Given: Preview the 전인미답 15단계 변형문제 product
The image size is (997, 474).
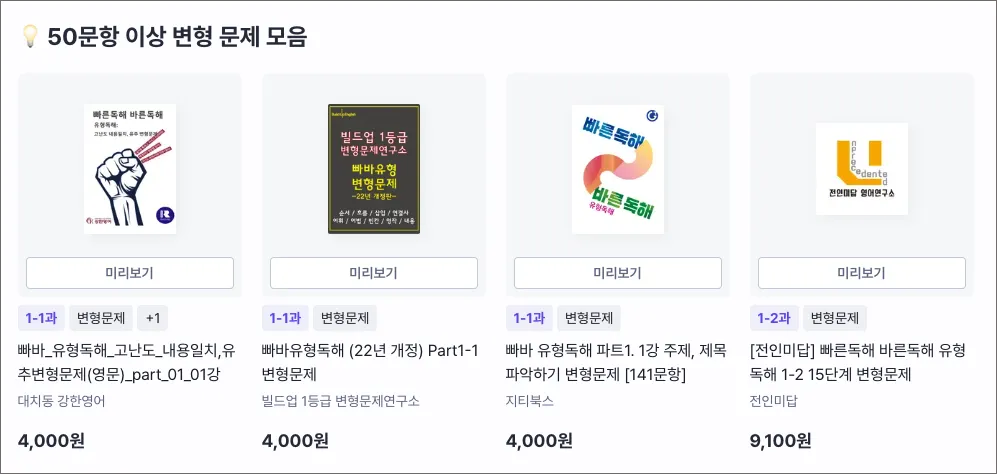Looking at the screenshot, I should pos(862,273).
